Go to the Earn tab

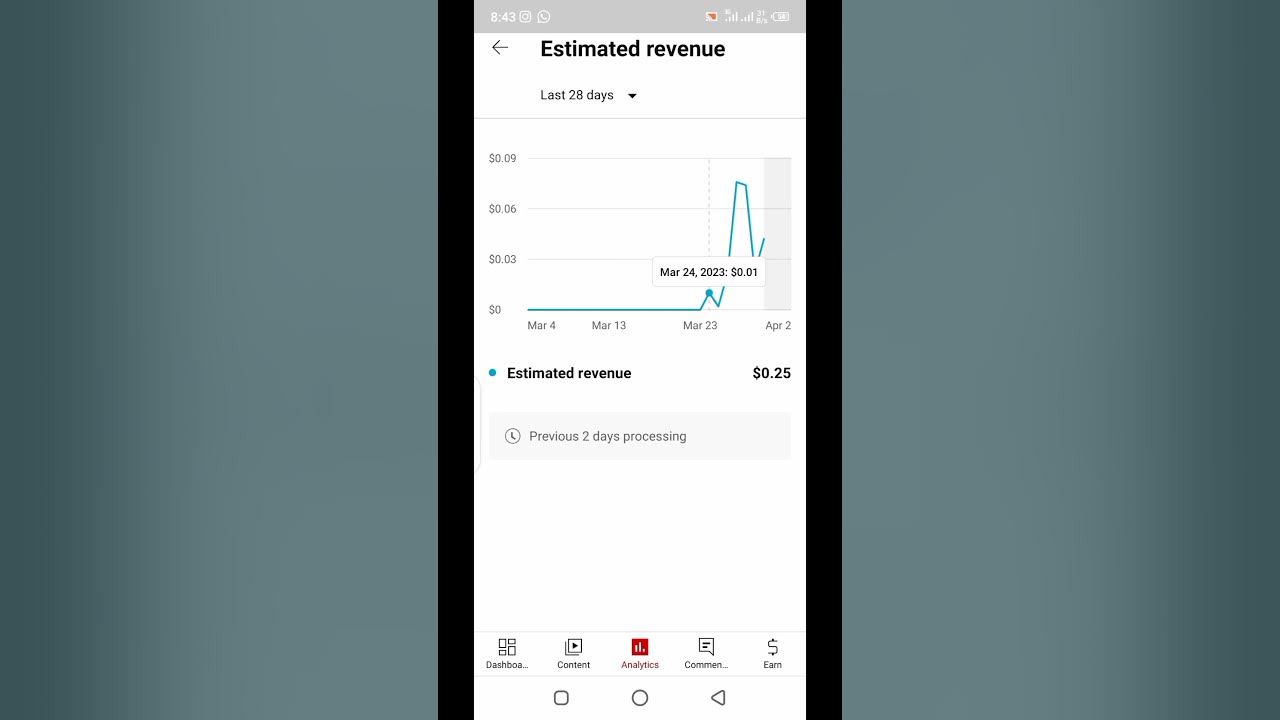point(772,654)
